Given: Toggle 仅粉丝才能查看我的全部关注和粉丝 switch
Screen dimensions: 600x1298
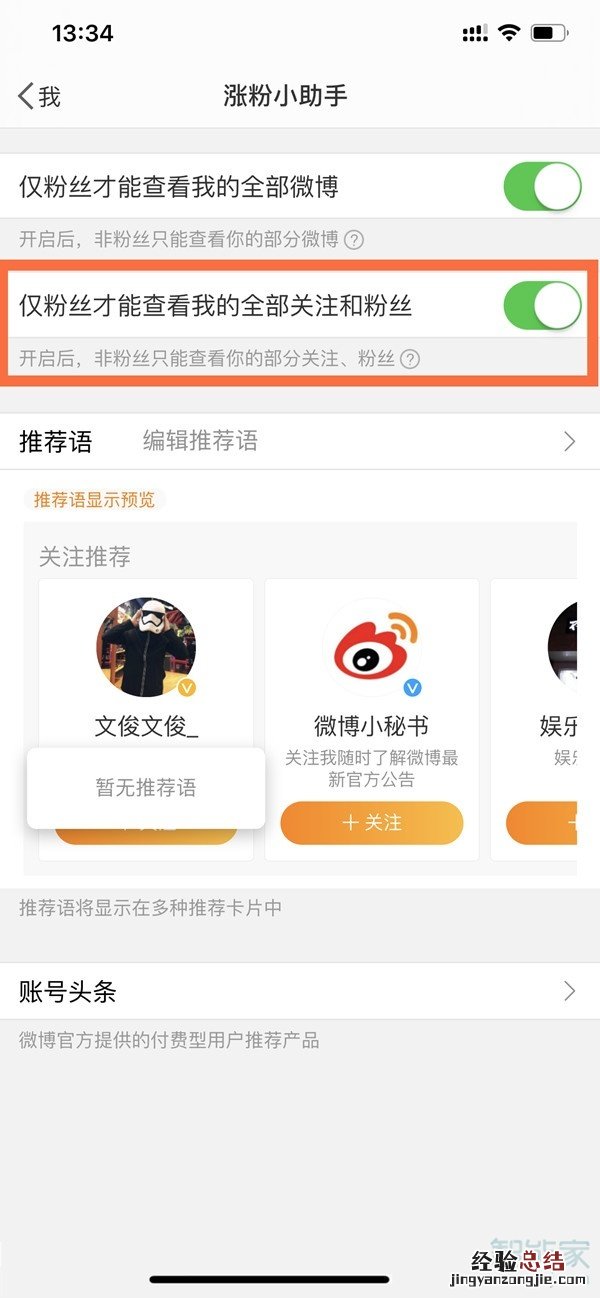Looking at the screenshot, I should point(542,306).
